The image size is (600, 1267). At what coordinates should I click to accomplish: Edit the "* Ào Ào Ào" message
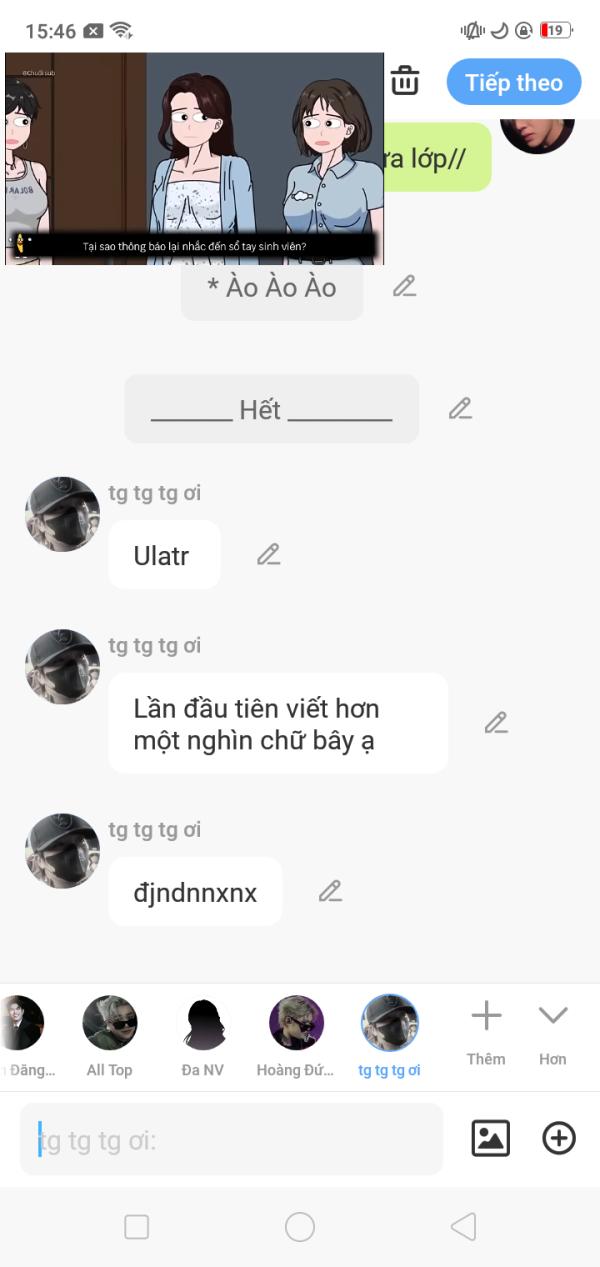pyautogui.click(x=404, y=287)
